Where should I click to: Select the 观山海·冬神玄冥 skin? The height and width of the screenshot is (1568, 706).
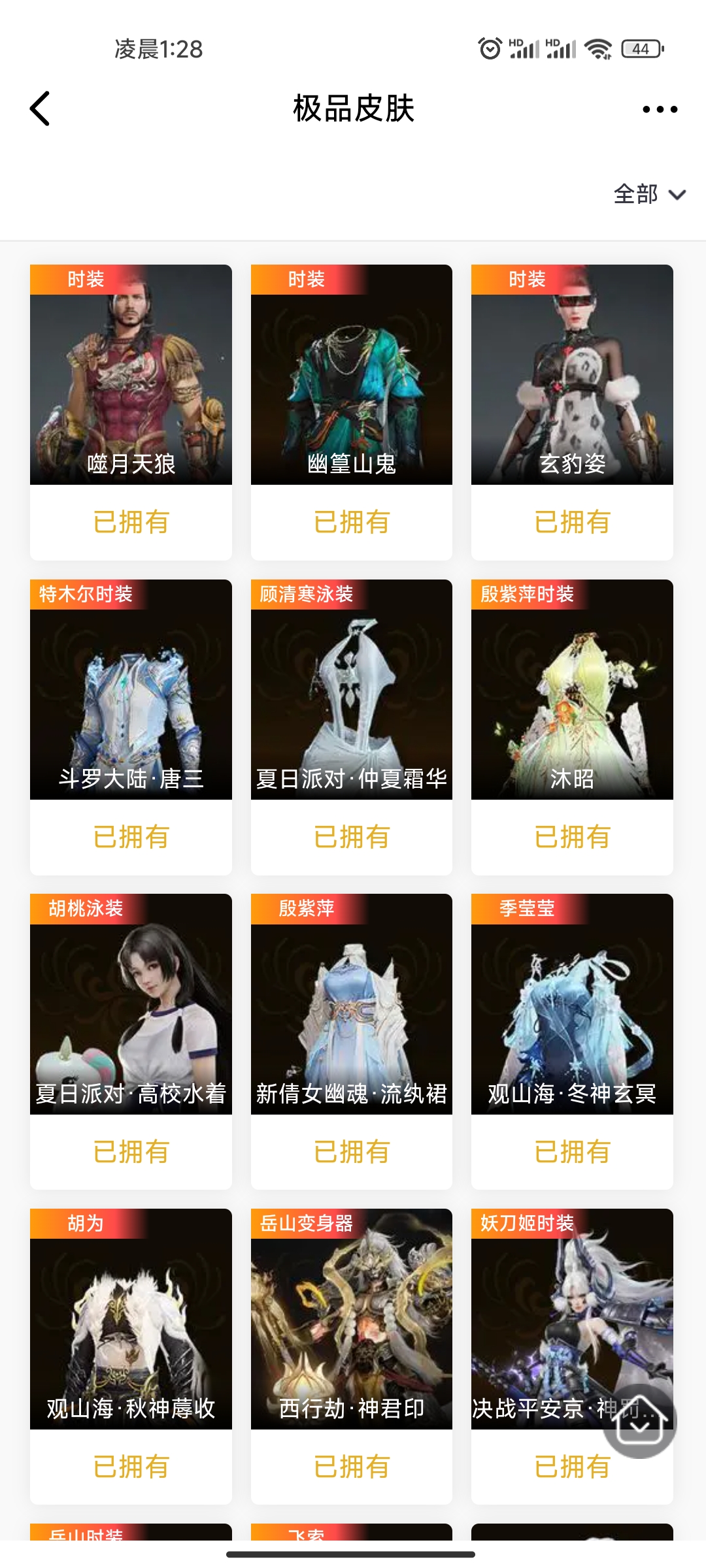(572, 1004)
